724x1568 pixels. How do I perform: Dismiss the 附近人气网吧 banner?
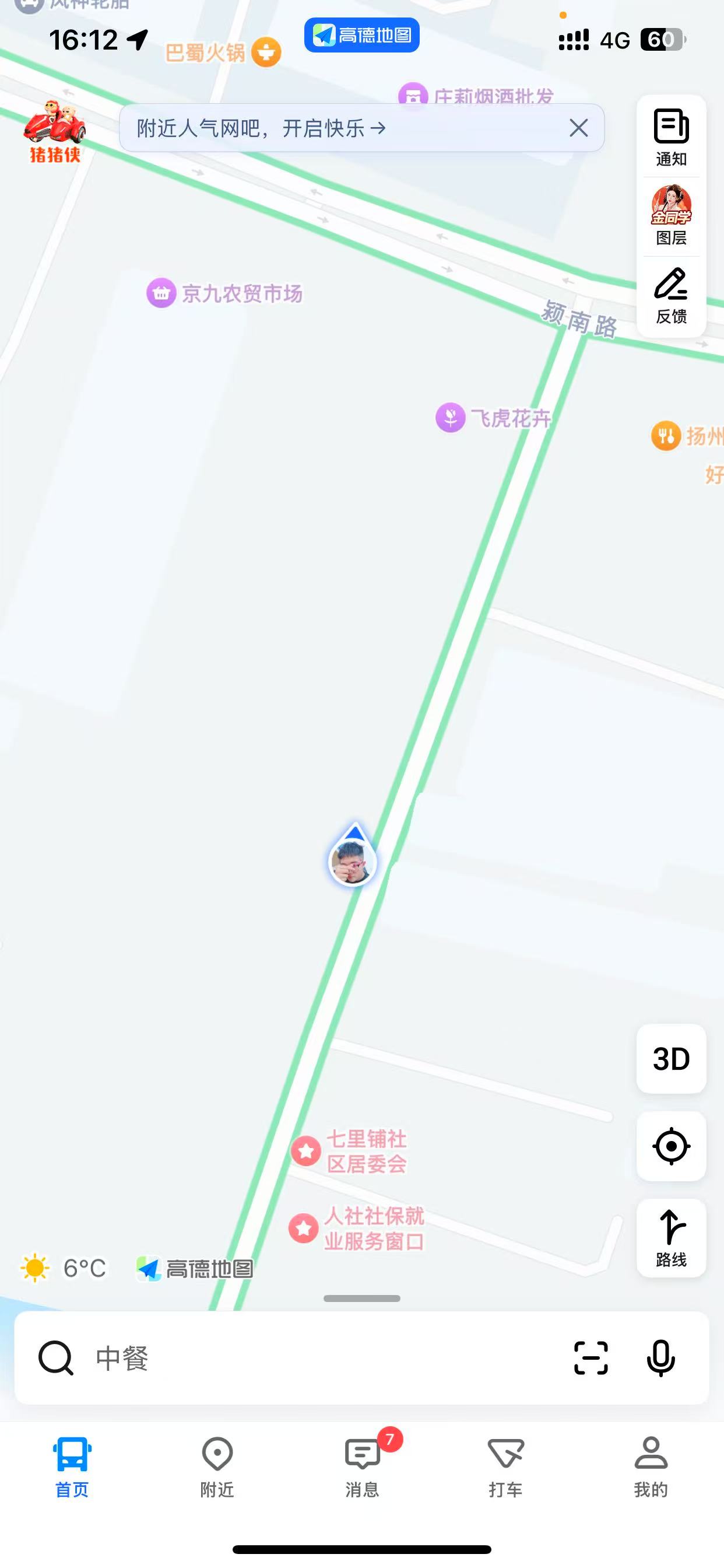click(x=579, y=128)
